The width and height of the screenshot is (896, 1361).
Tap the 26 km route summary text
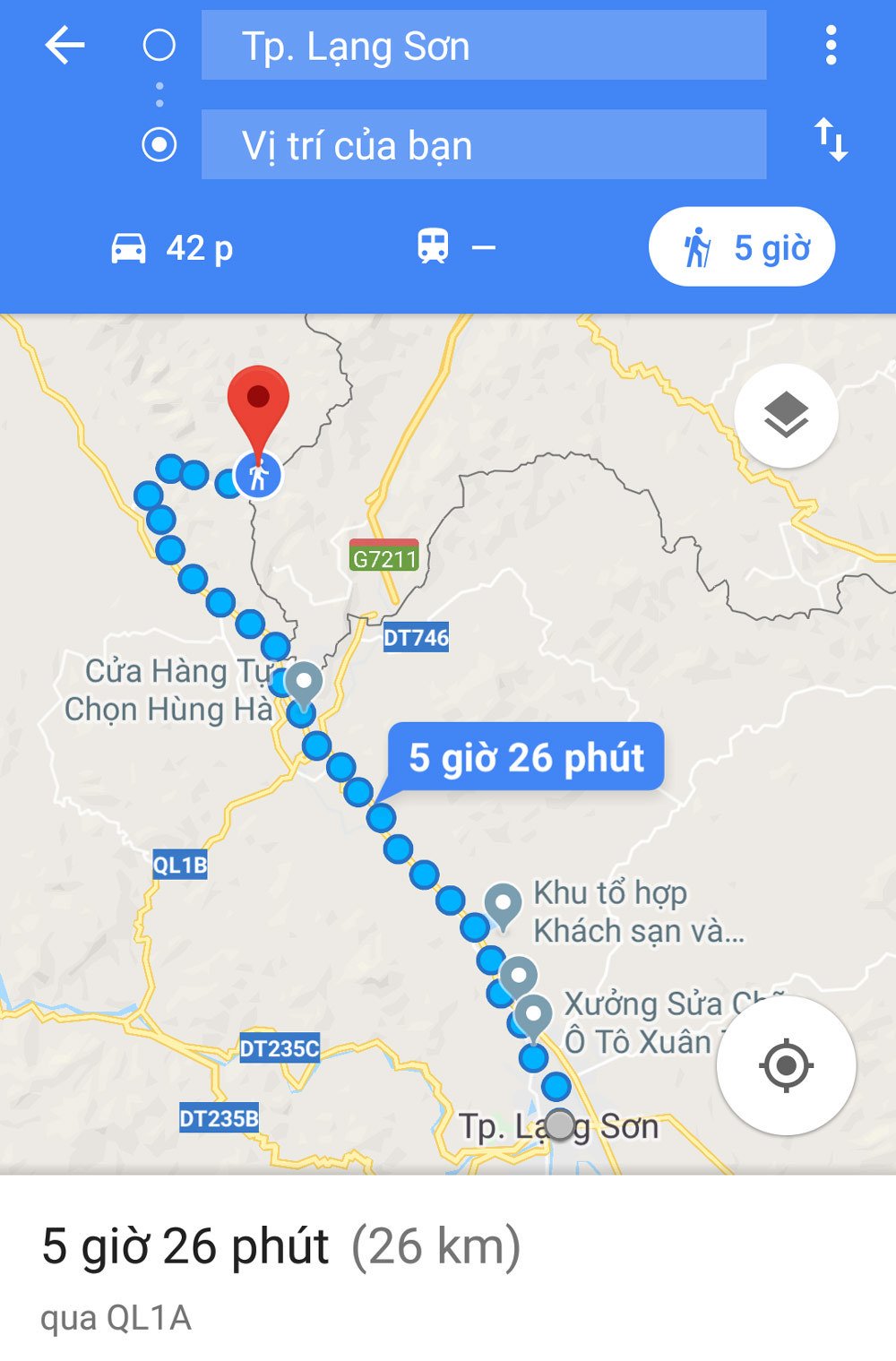pyautogui.click(x=436, y=1244)
